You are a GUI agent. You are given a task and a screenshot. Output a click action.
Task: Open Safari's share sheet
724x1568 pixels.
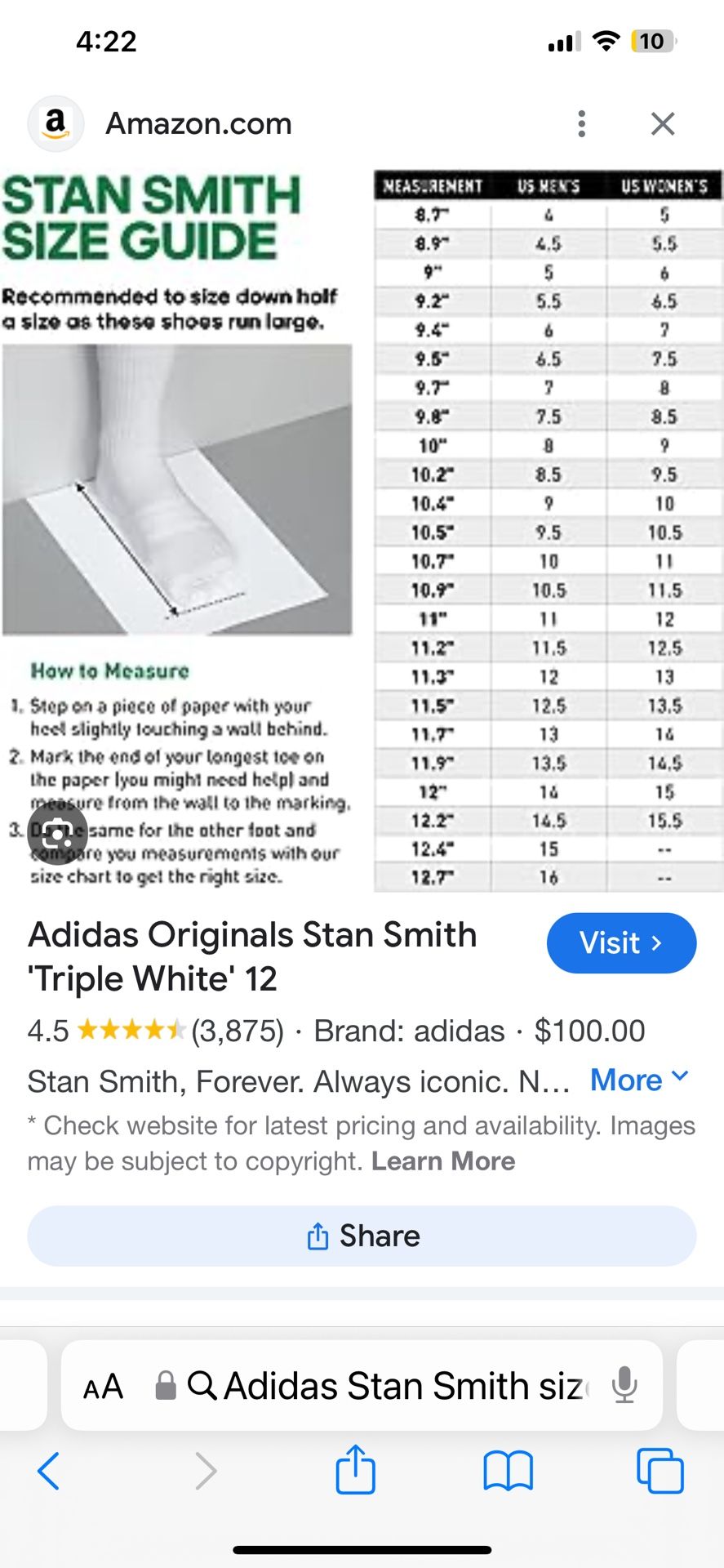click(356, 1470)
